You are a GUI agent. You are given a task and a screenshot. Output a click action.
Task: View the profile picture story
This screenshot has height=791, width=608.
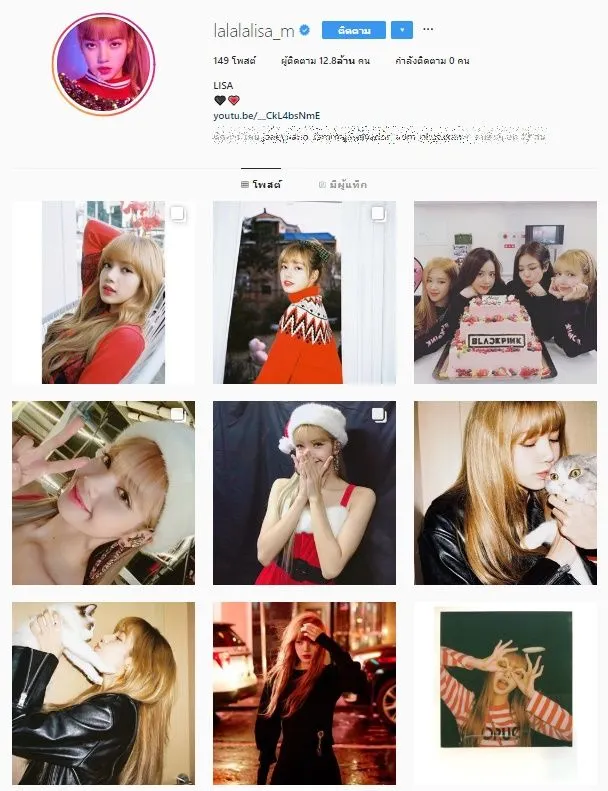click(x=103, y=63)
